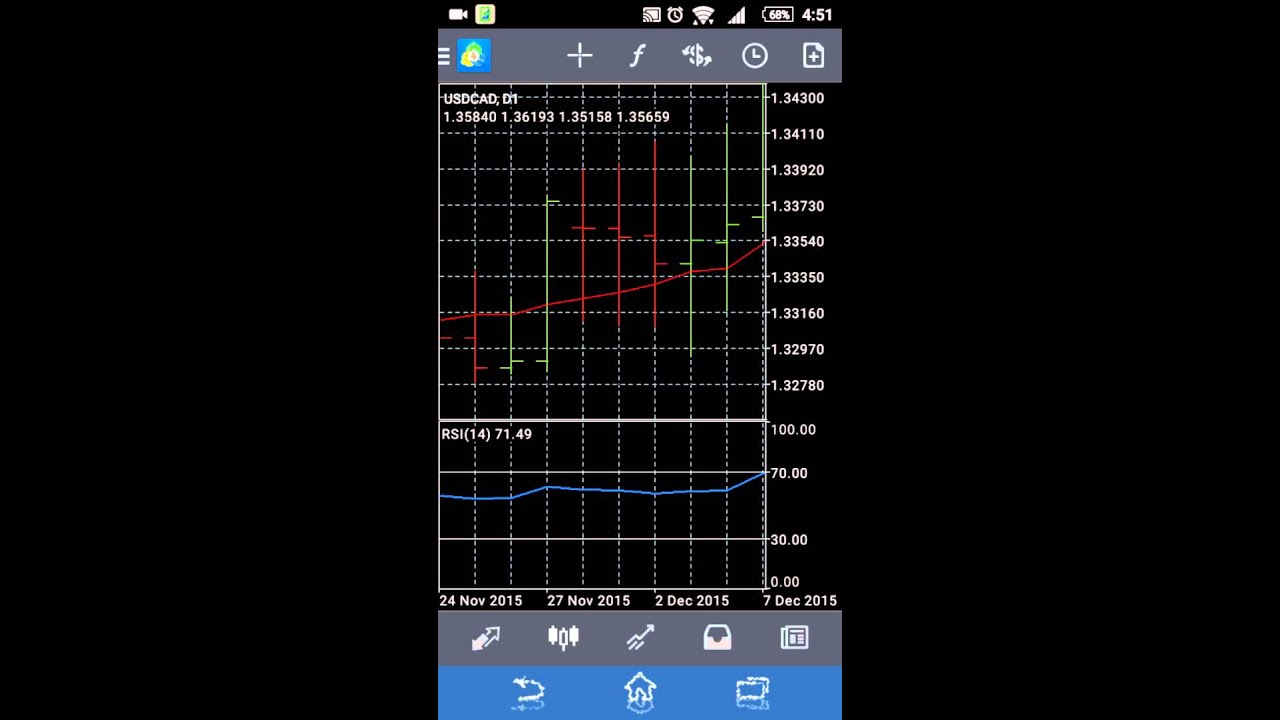Go to the home screen
Viewport: 1280px width, 720px height.
click(640, 692)
